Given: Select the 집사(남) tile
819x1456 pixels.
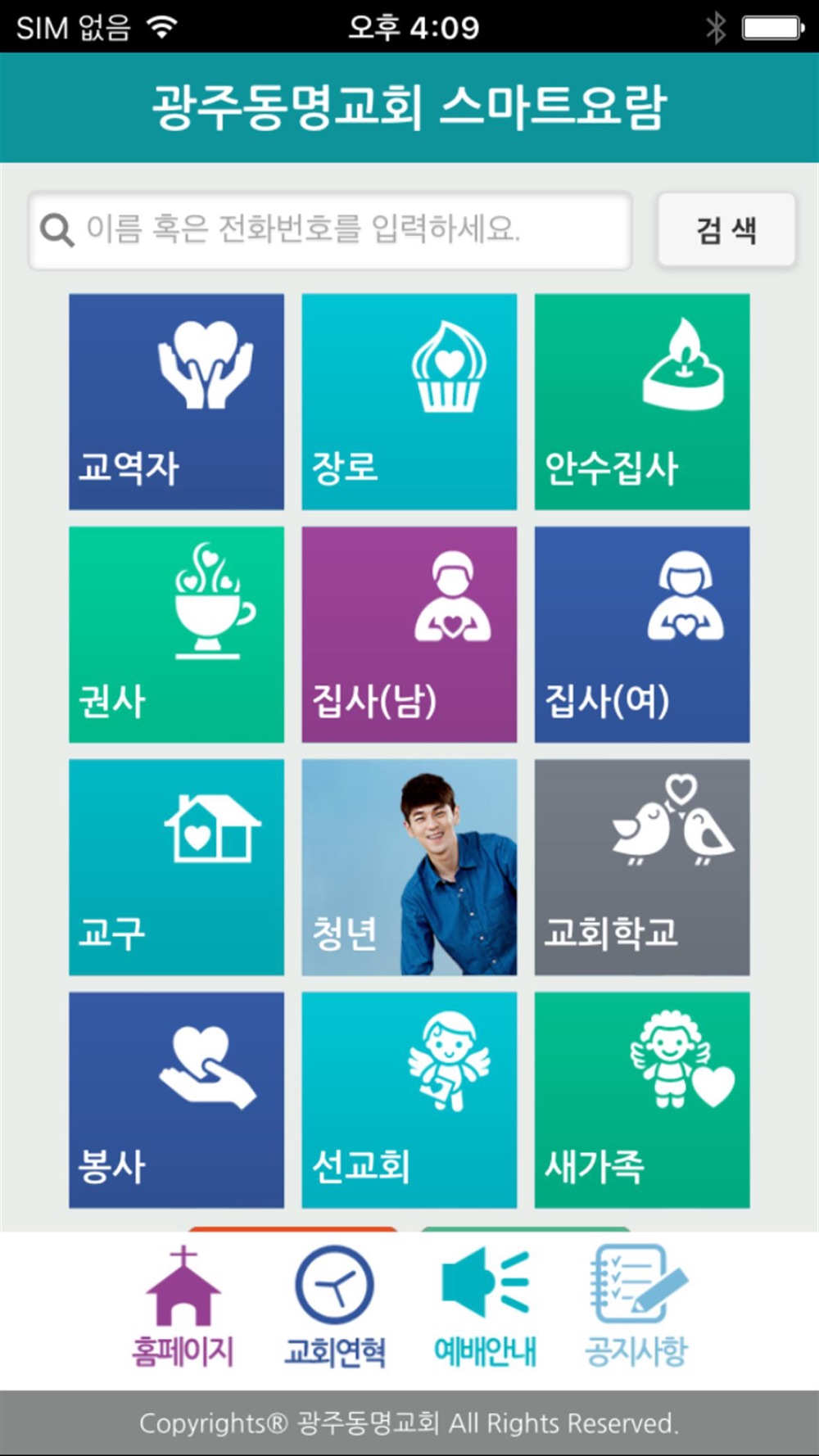Looking at the screenshot, I should click(409, 634).
